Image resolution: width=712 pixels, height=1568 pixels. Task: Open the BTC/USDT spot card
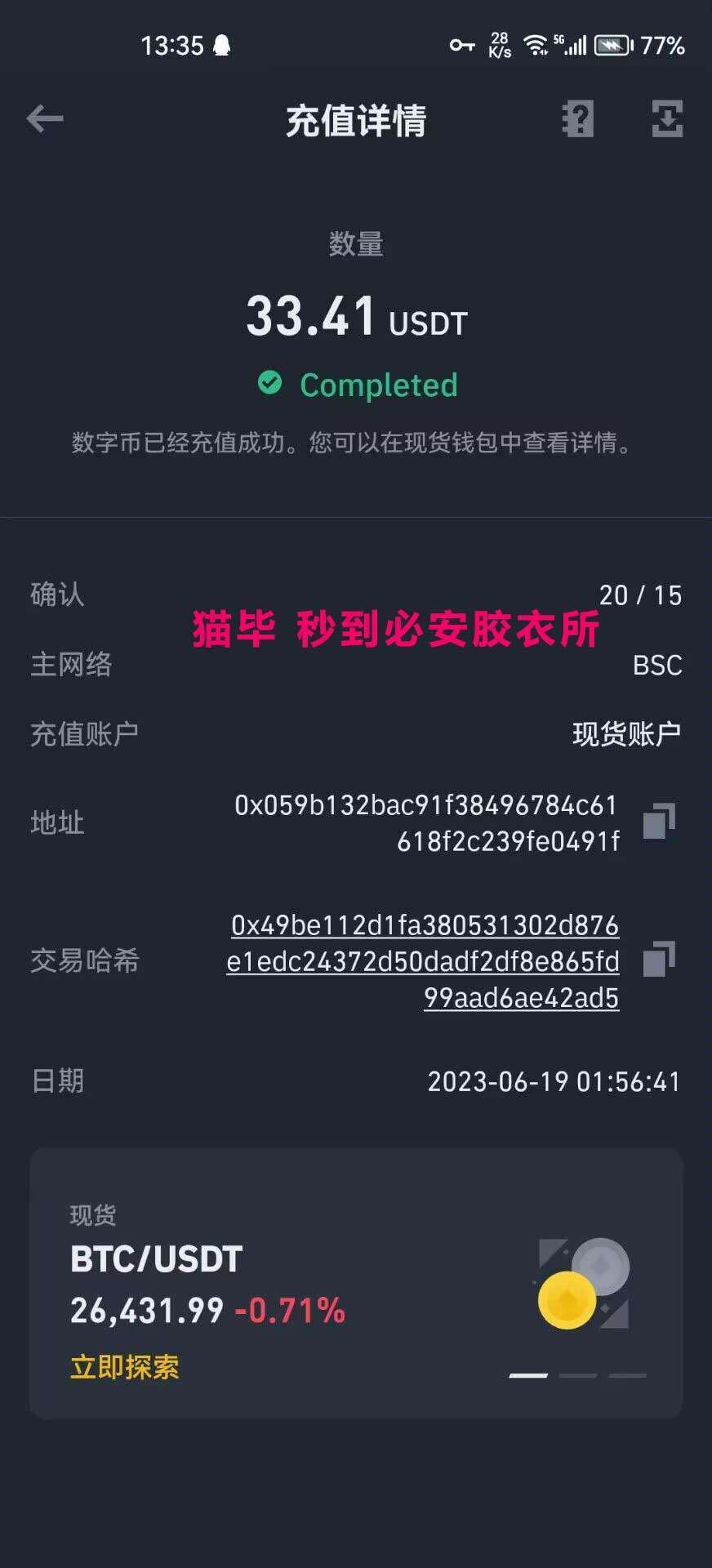tap(356, 1282)
